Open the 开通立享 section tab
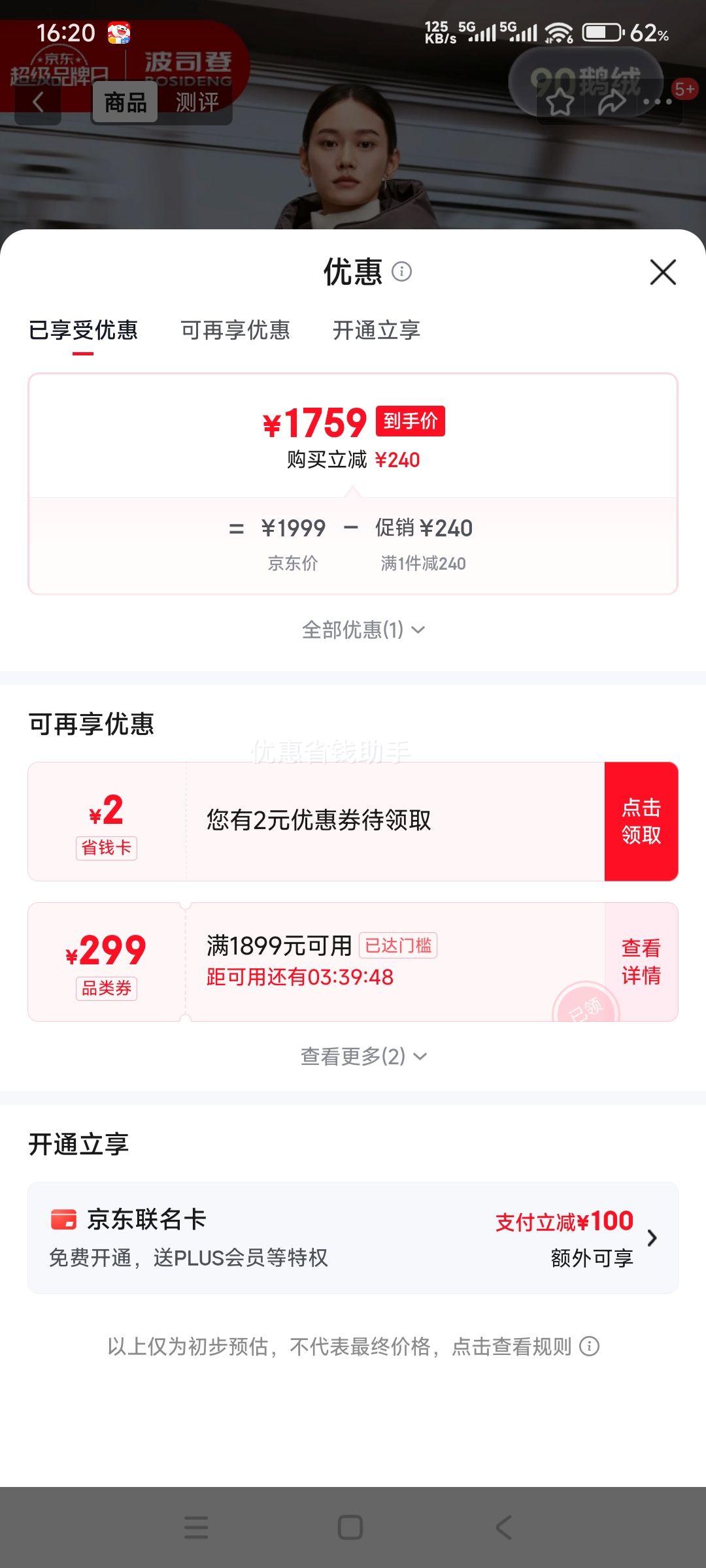 378,331
